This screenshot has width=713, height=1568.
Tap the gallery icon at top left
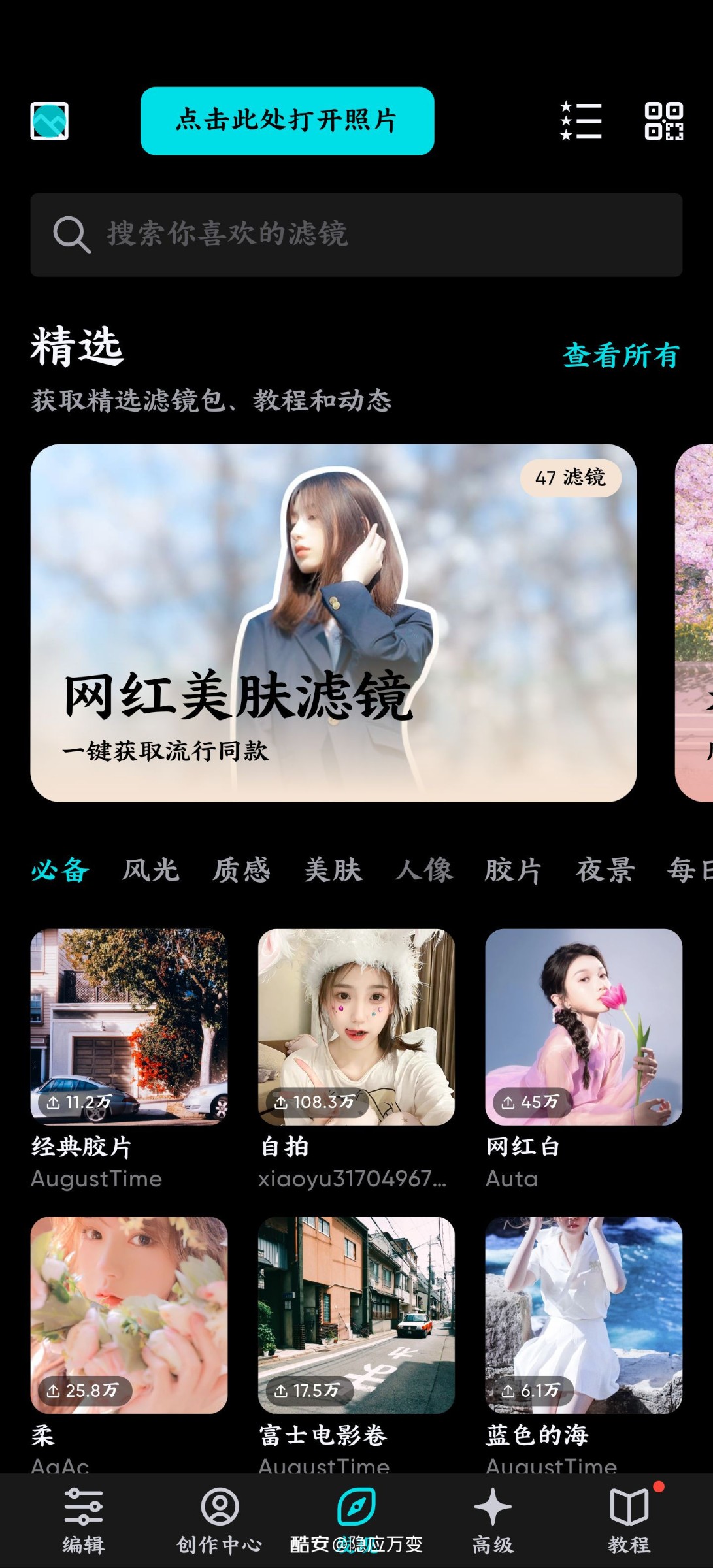(50, 121)
